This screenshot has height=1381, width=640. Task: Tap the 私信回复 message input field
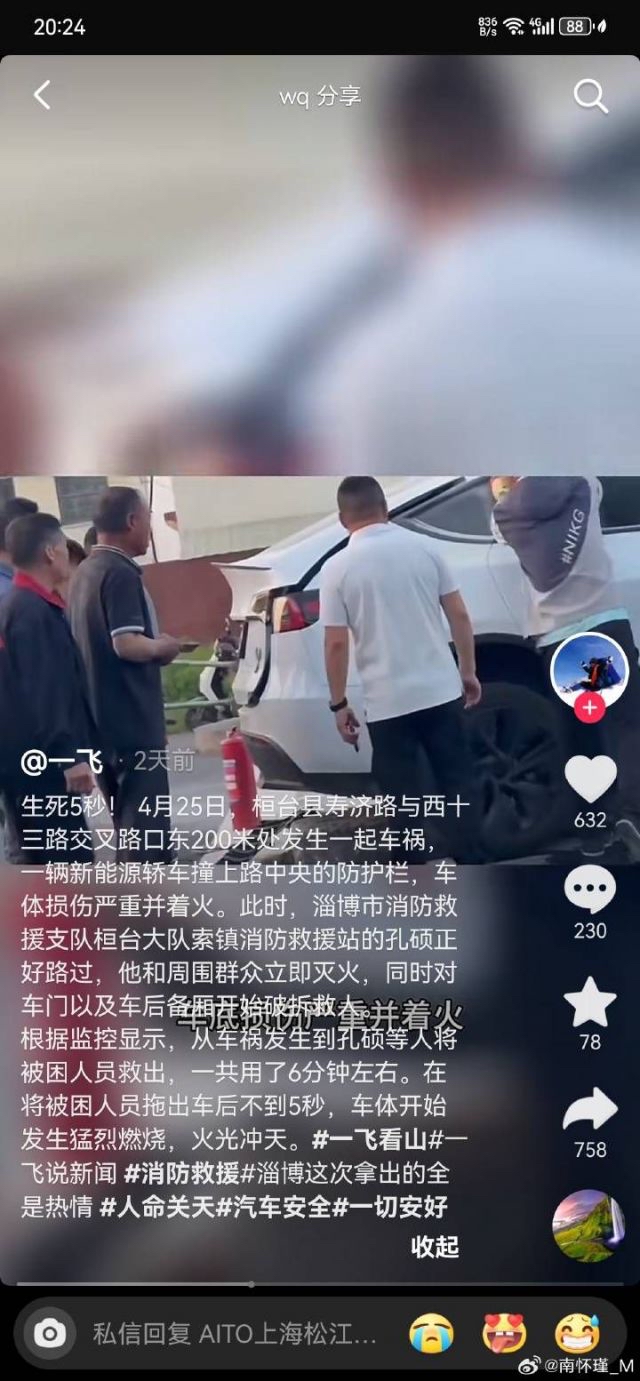pyautogui.click(x=235, y=1333)
